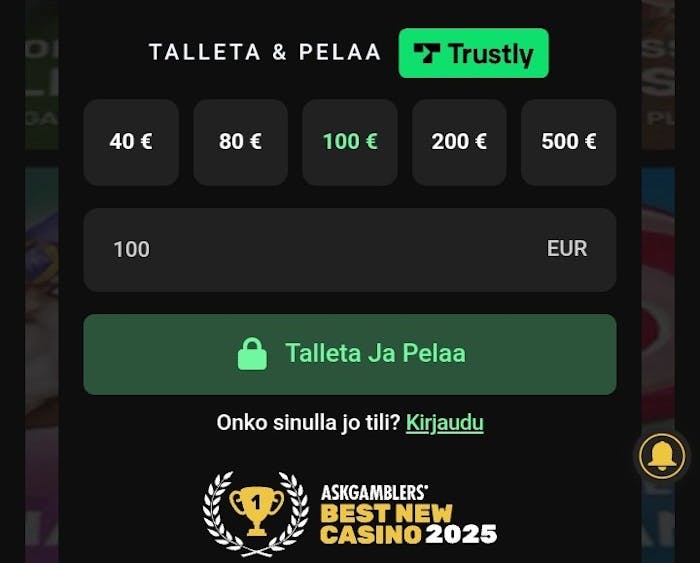This screenshot has width=700, height=563.
Task: Edit the deposit amount EUR field
Action: point(330,249)
